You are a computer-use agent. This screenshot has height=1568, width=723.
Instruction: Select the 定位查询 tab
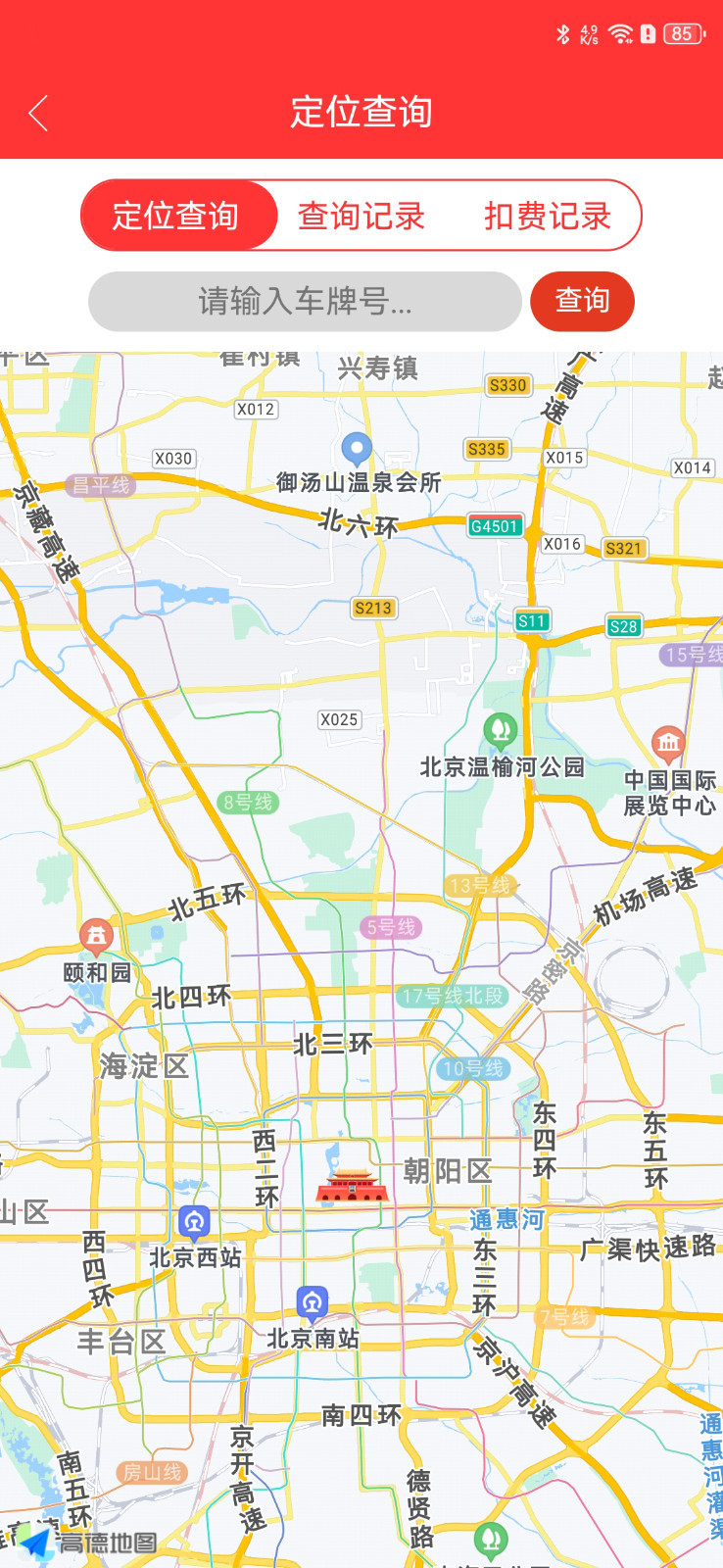[176, 216]
